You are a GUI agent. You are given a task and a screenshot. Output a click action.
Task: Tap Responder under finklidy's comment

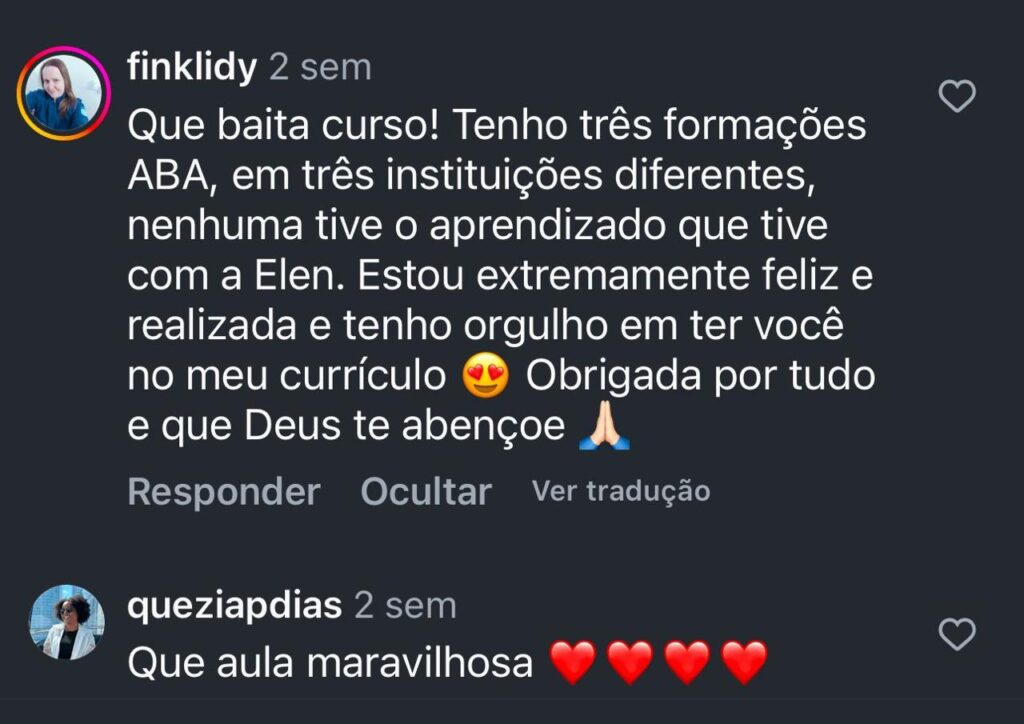click(x=224, y=492)
